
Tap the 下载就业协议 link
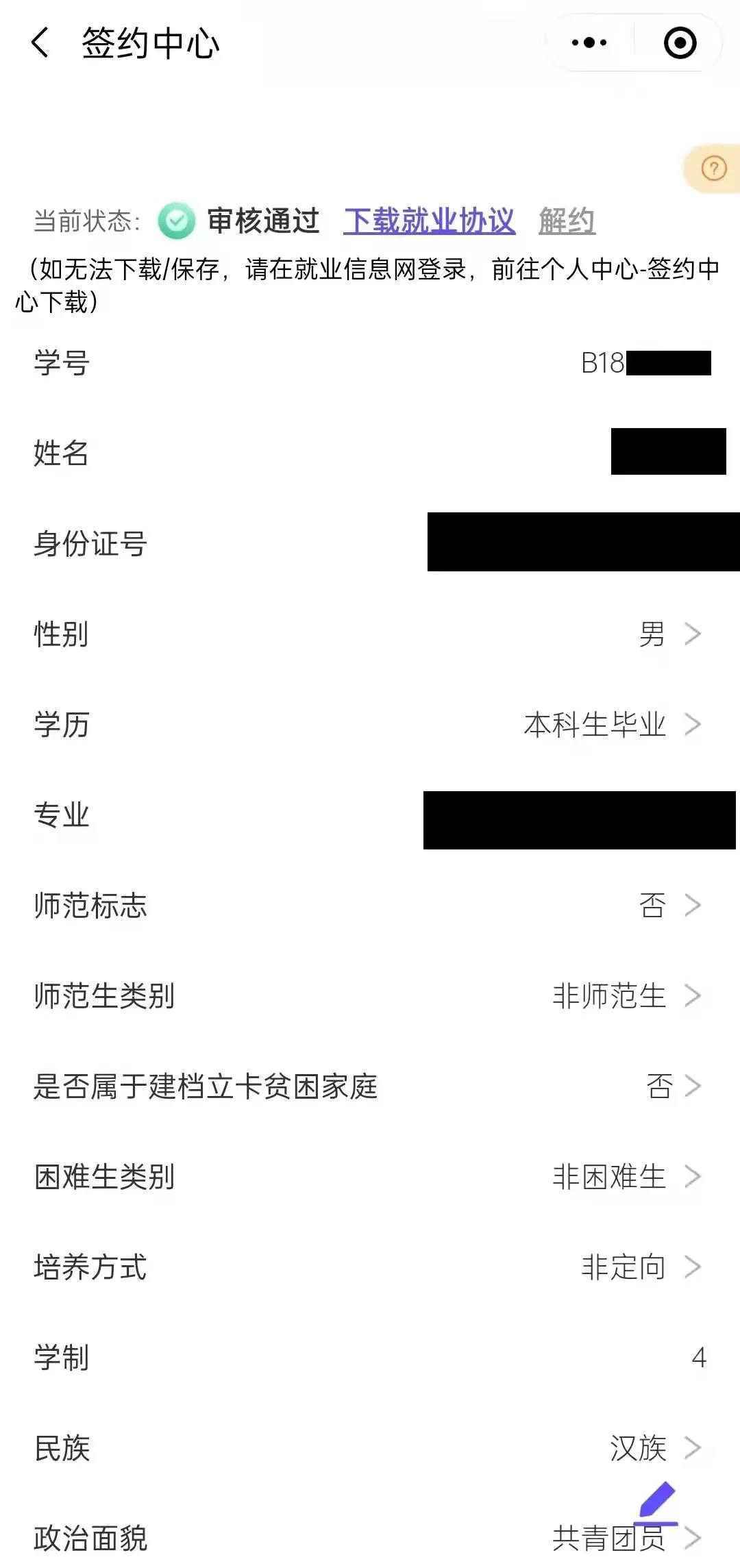click(429, 221)
